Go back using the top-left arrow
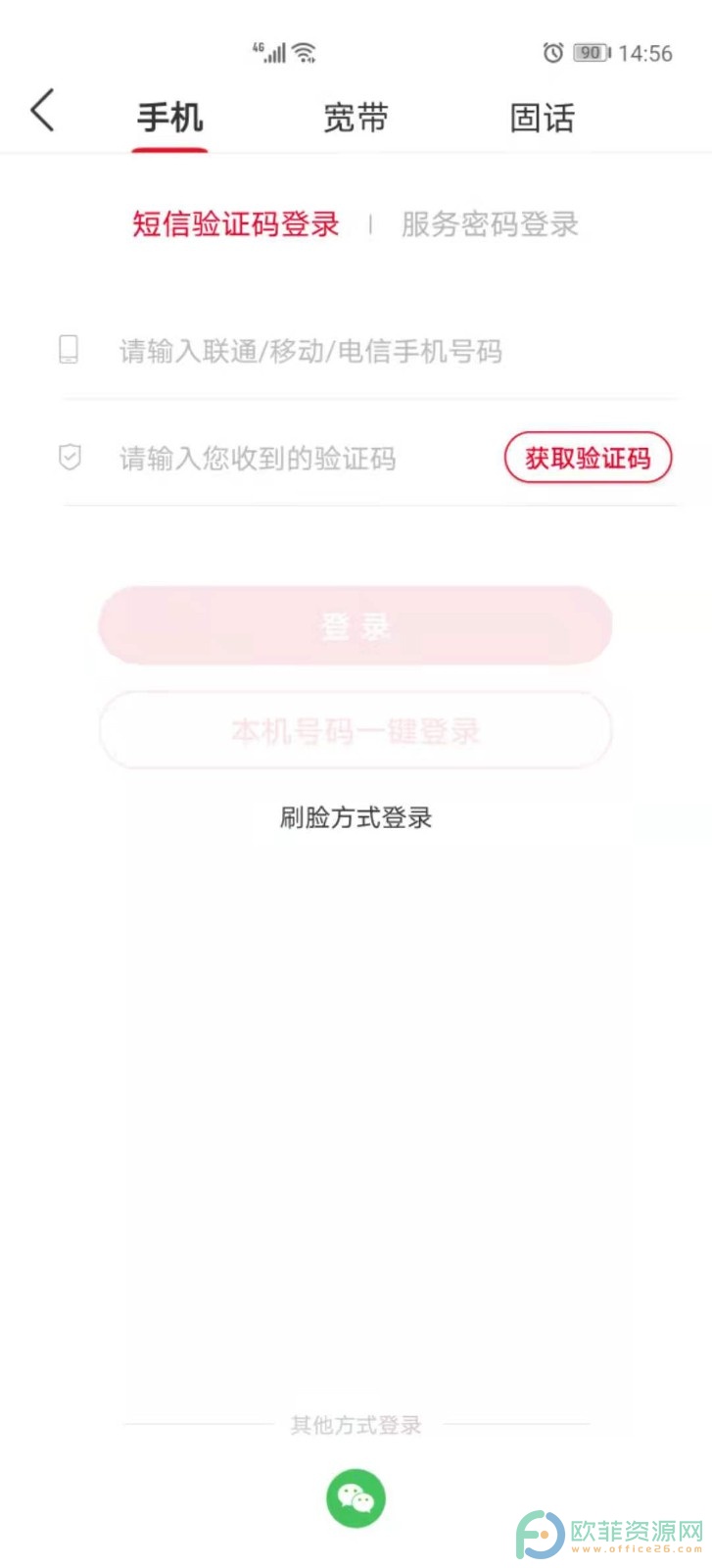The height and width of the screenshot is (1568, 712). point(42,111)
